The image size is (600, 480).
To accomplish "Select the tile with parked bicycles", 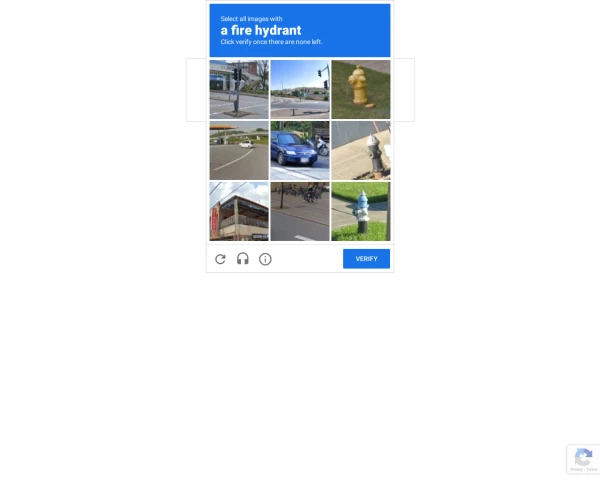I will tap(300, 211).
